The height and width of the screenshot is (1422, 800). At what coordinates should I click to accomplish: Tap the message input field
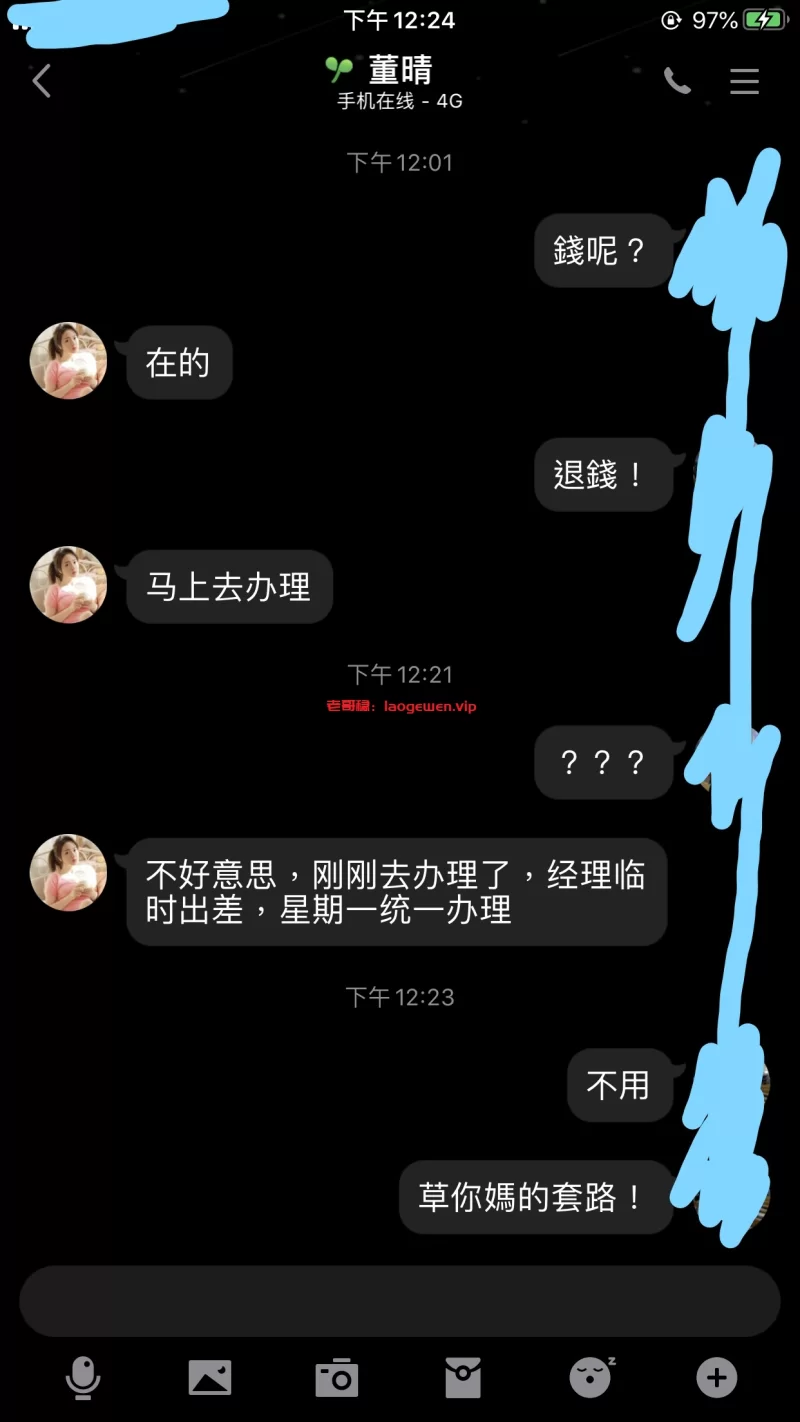pos(400,1301)
